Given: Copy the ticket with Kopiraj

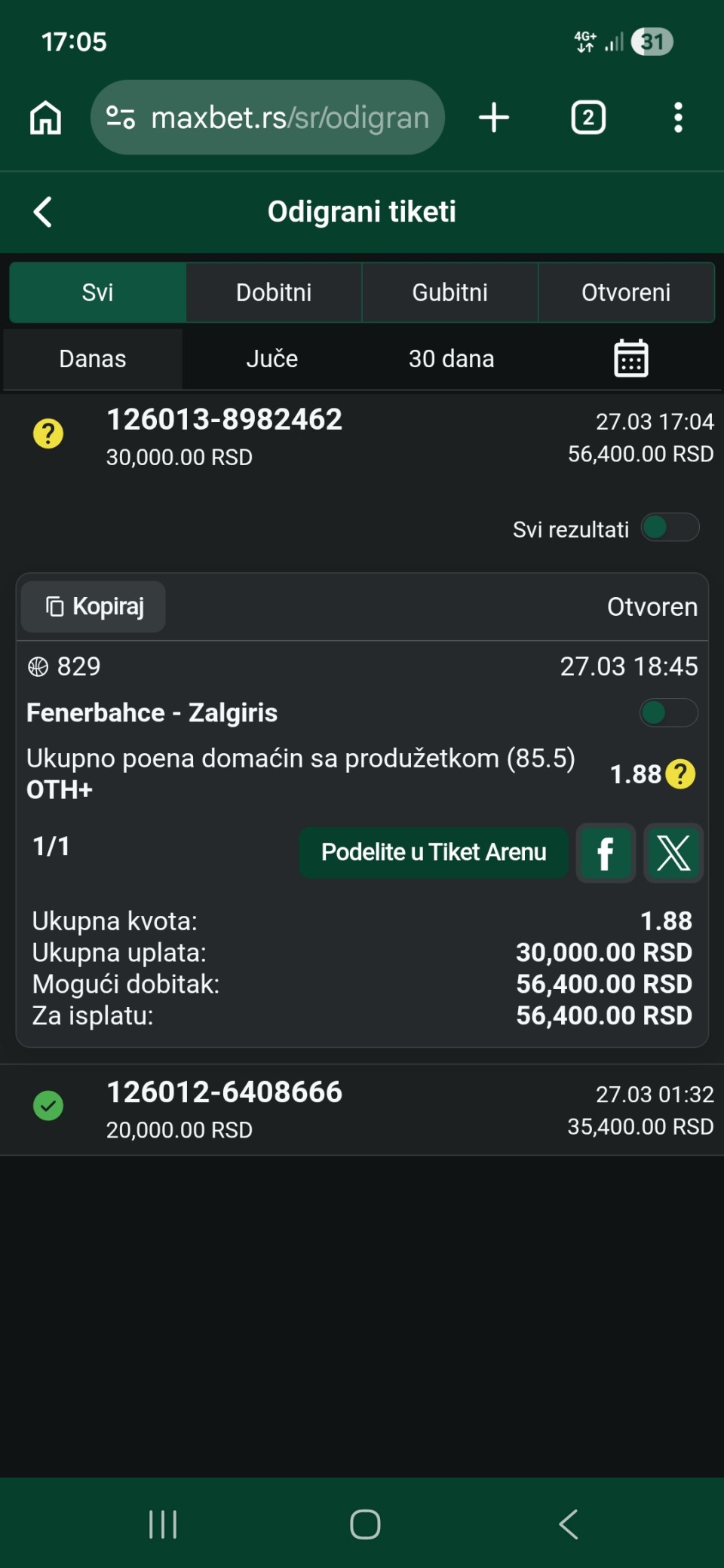Looking at the screenshot, I should [94, 607].
